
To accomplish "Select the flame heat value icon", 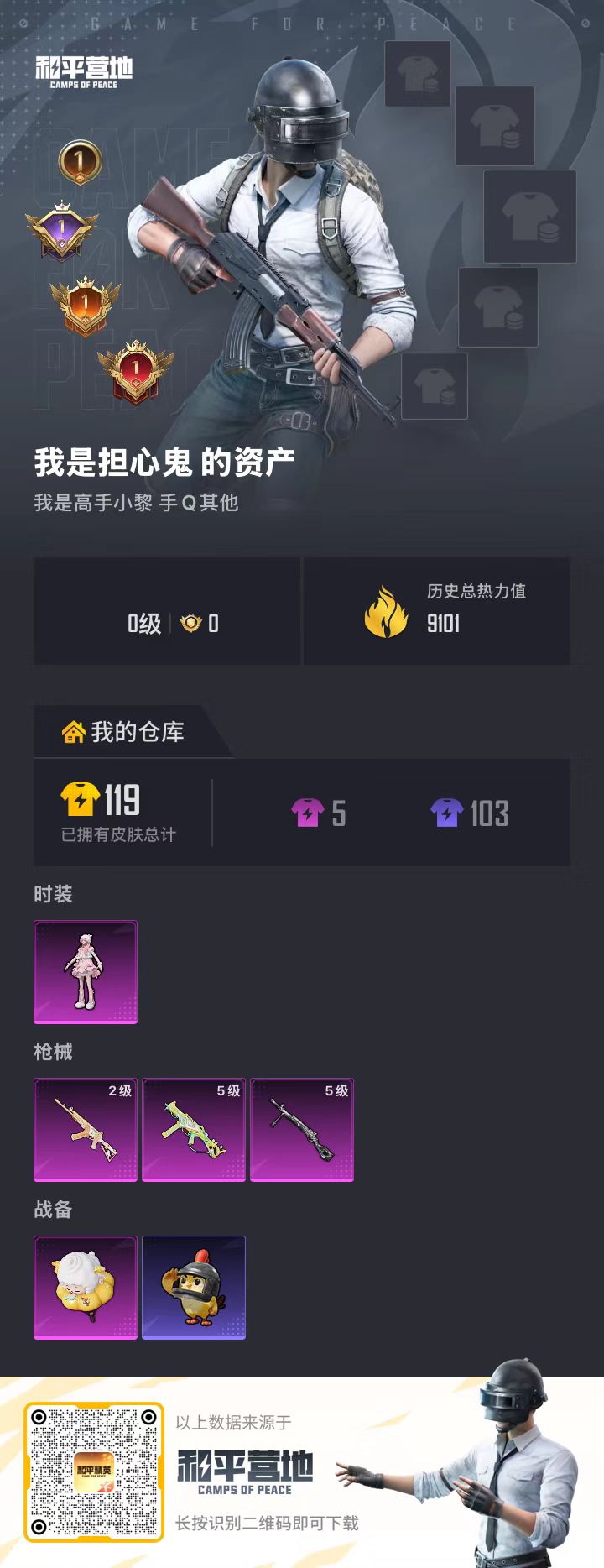I will [382, 612].
